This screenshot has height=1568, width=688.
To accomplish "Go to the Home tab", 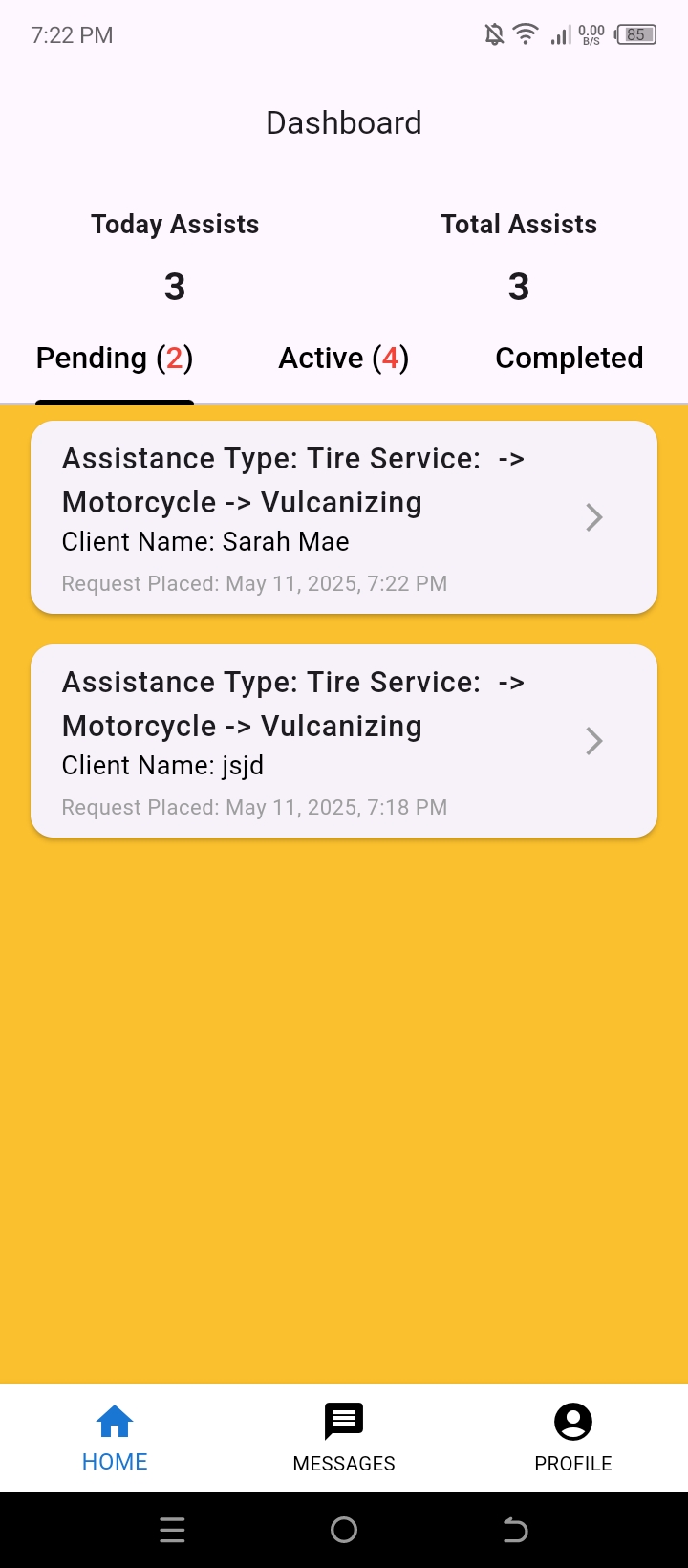I will click(x=115, y=1437).
